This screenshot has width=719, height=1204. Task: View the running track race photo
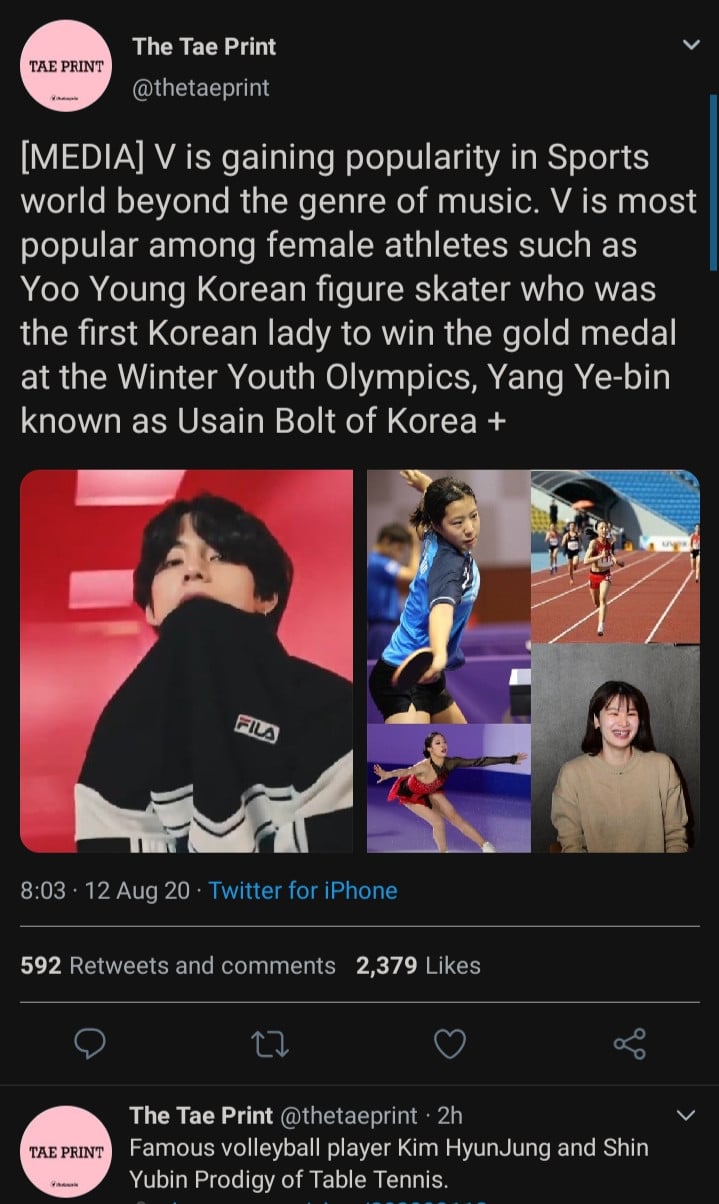coord(615,557)
